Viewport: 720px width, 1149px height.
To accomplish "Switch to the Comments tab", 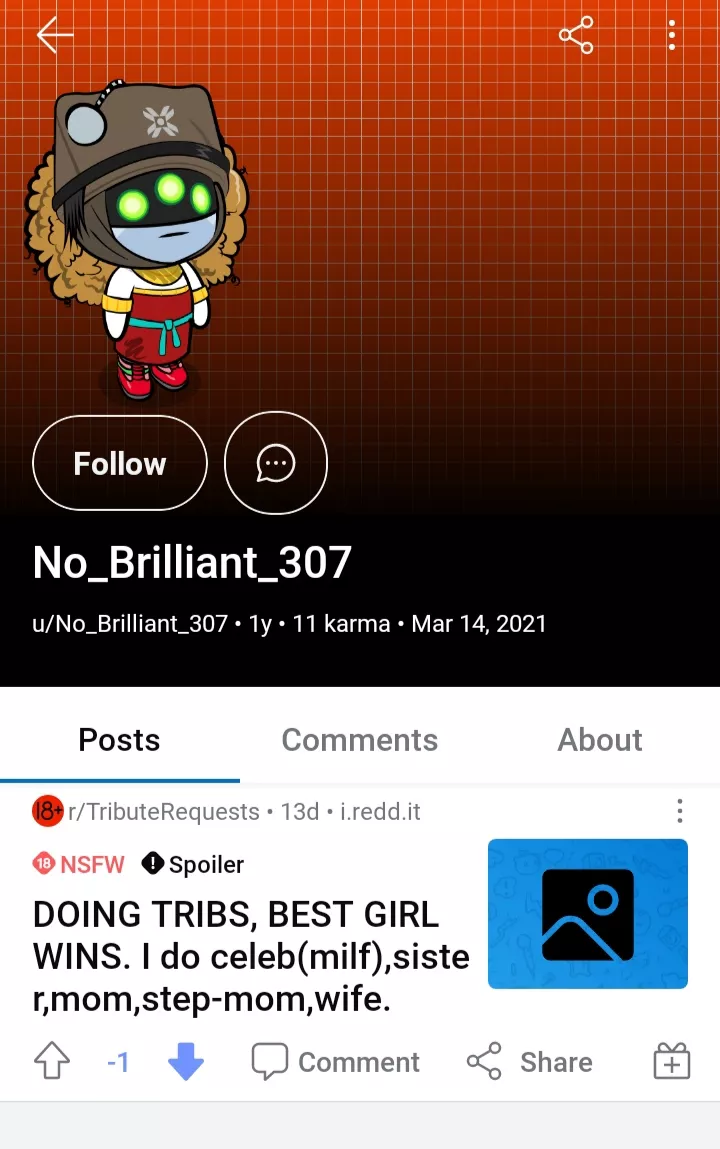I will (x=360, y=740).
